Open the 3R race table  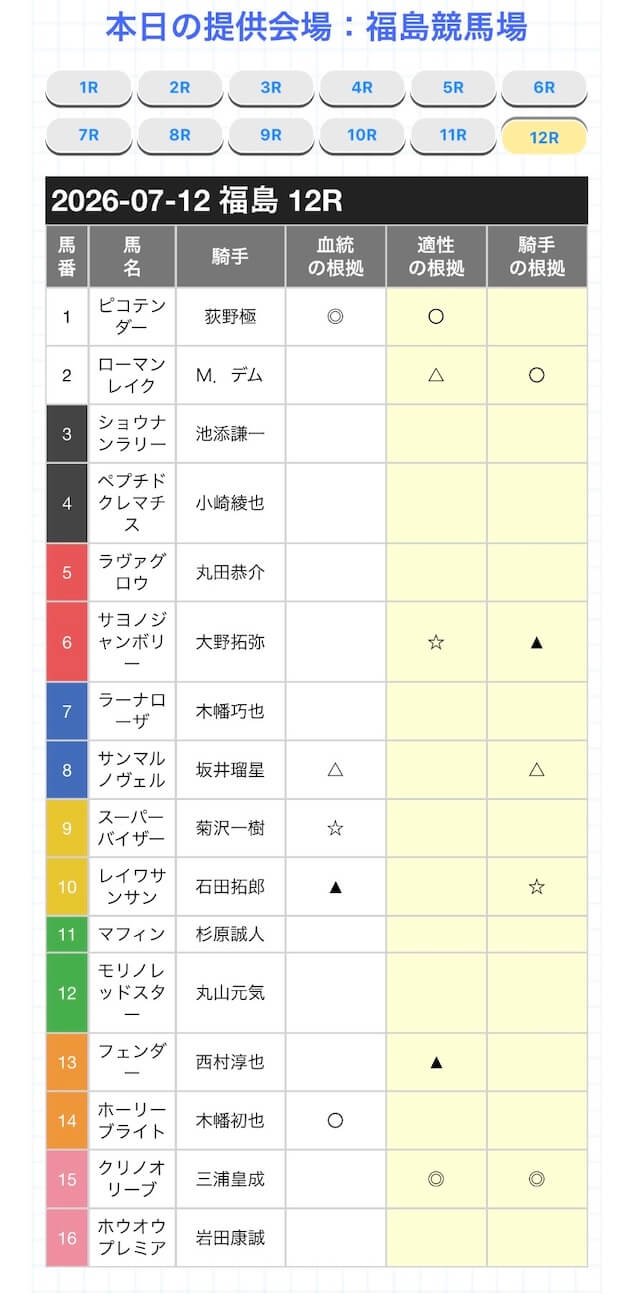tap(271, 87)
